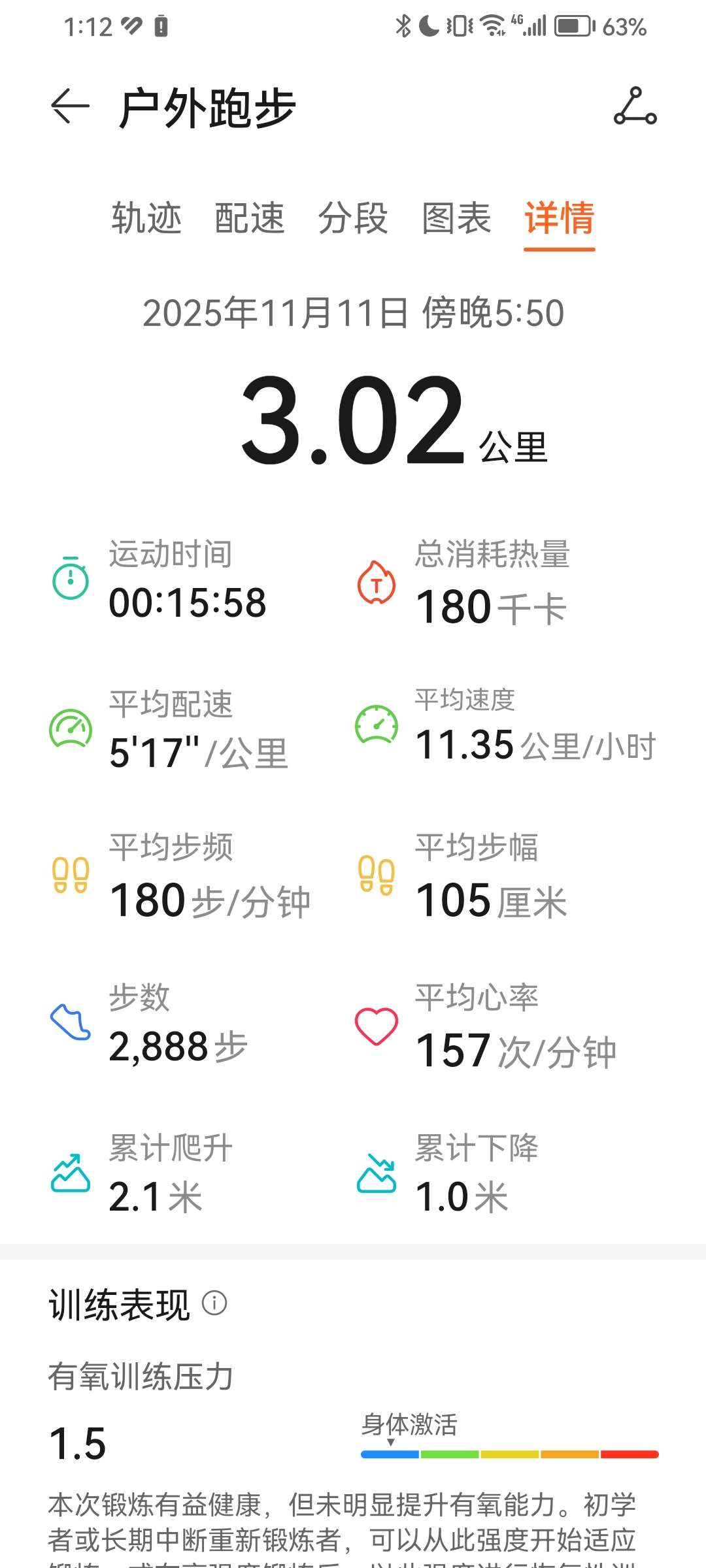Go back using the arrow icon
This screenshot has height=1568, width=706.
[70, 106]
